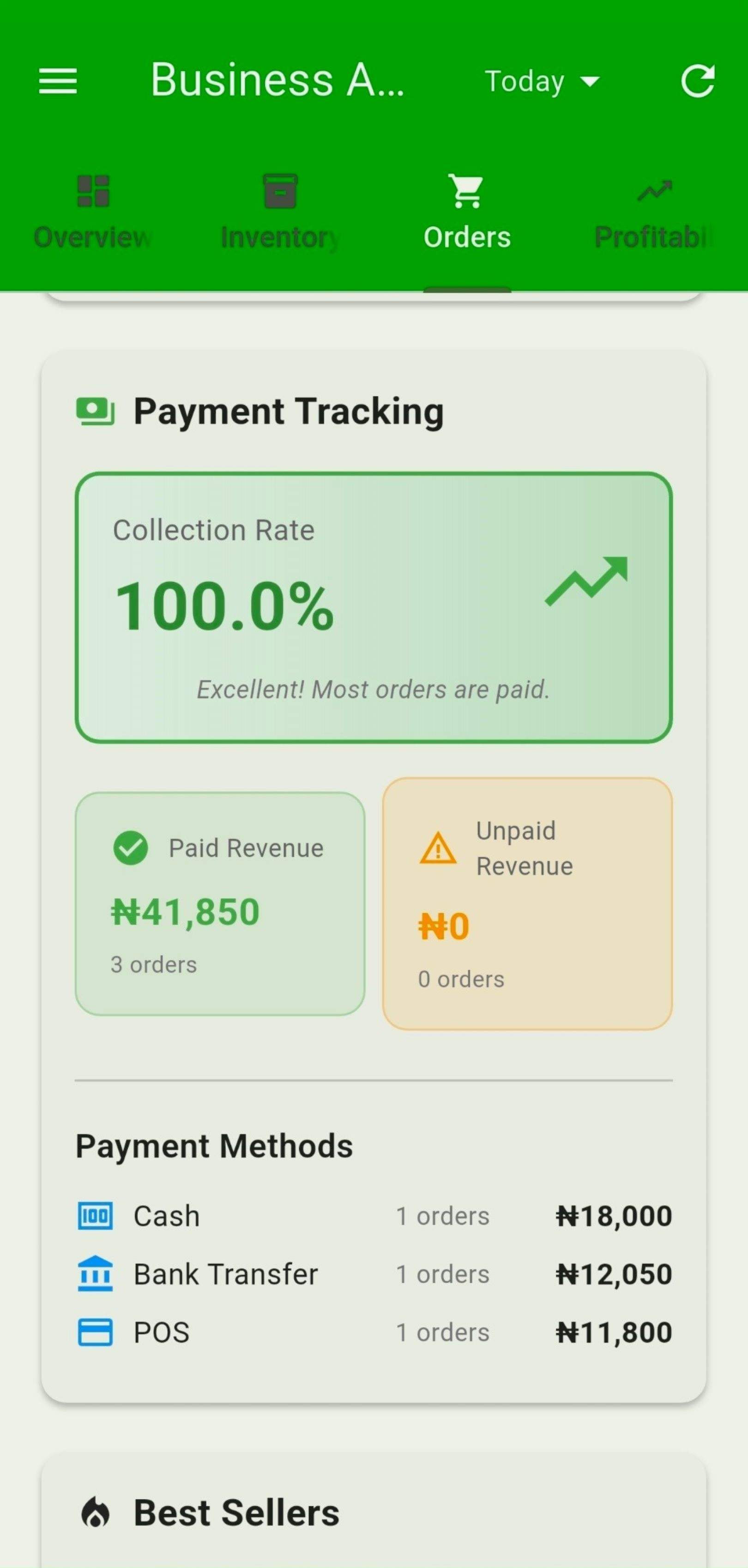Tap the Inventory box icon

279,191
